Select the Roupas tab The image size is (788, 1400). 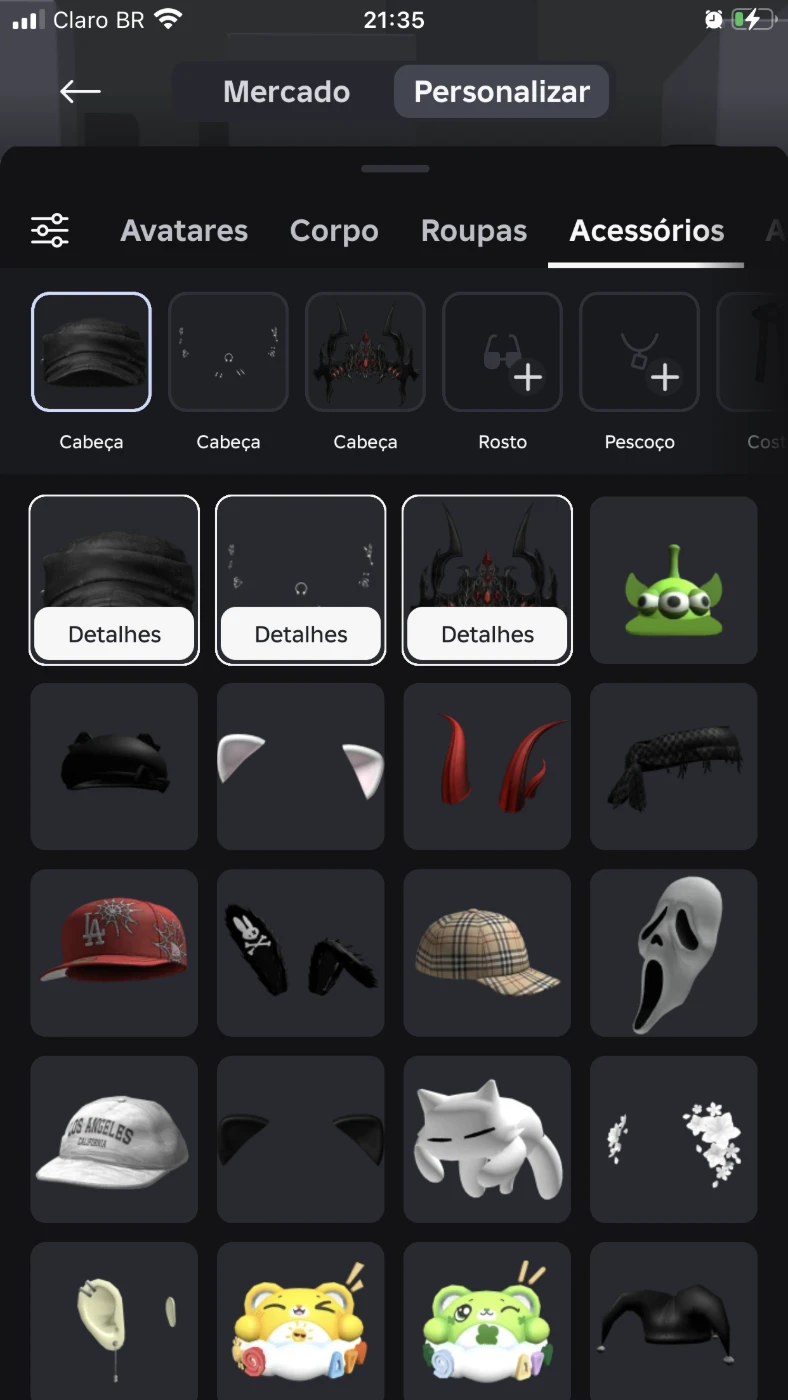click(473, 231)
